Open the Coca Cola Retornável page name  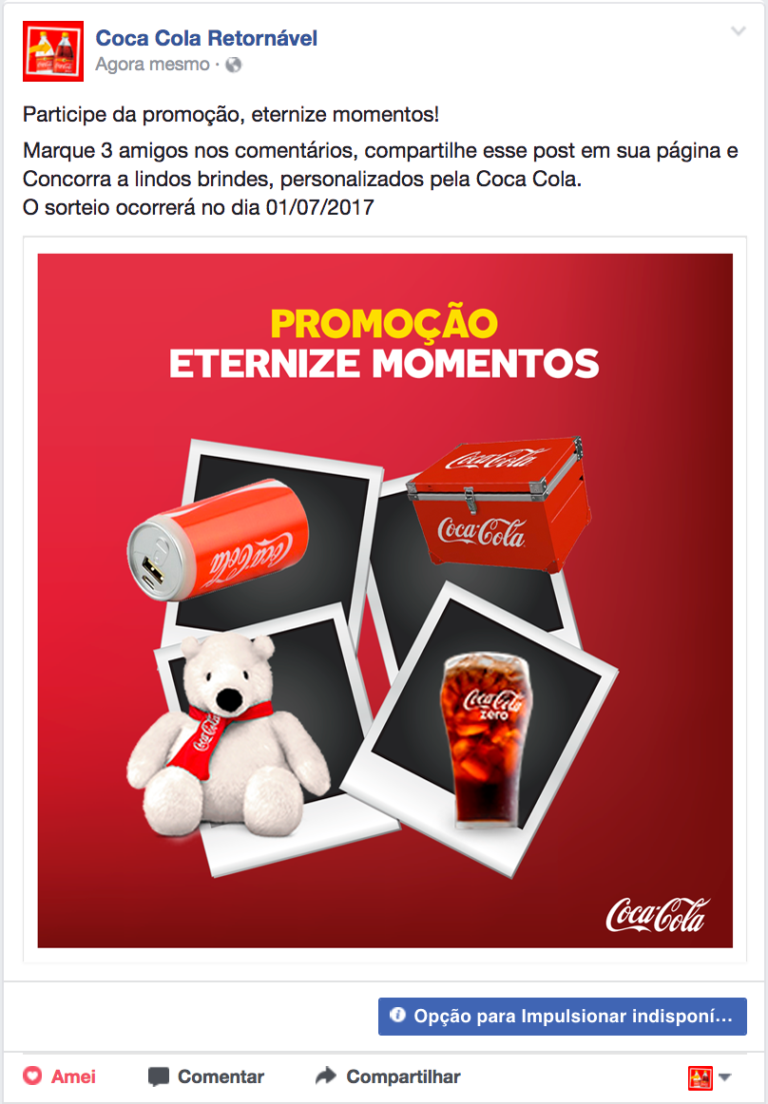coord(206,39)
